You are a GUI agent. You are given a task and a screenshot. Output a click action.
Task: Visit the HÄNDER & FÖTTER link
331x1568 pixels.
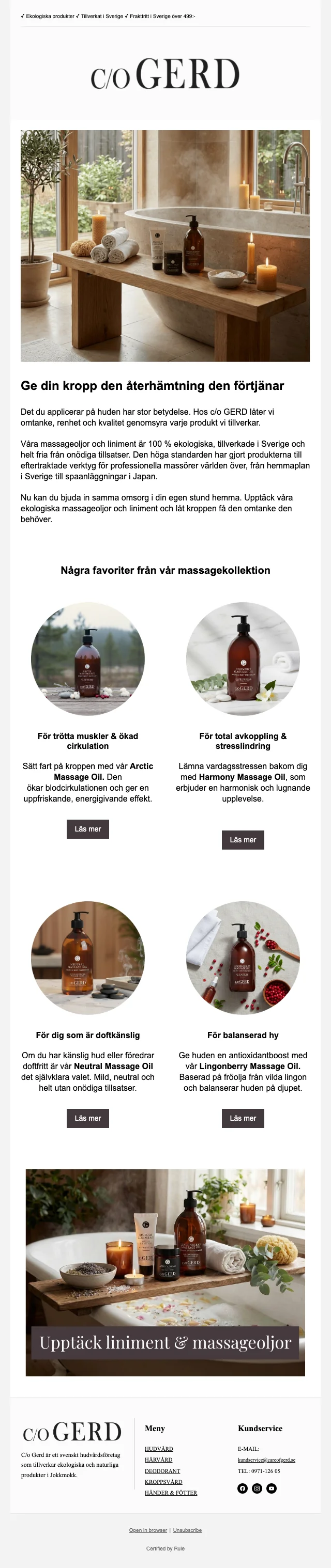171,1493
